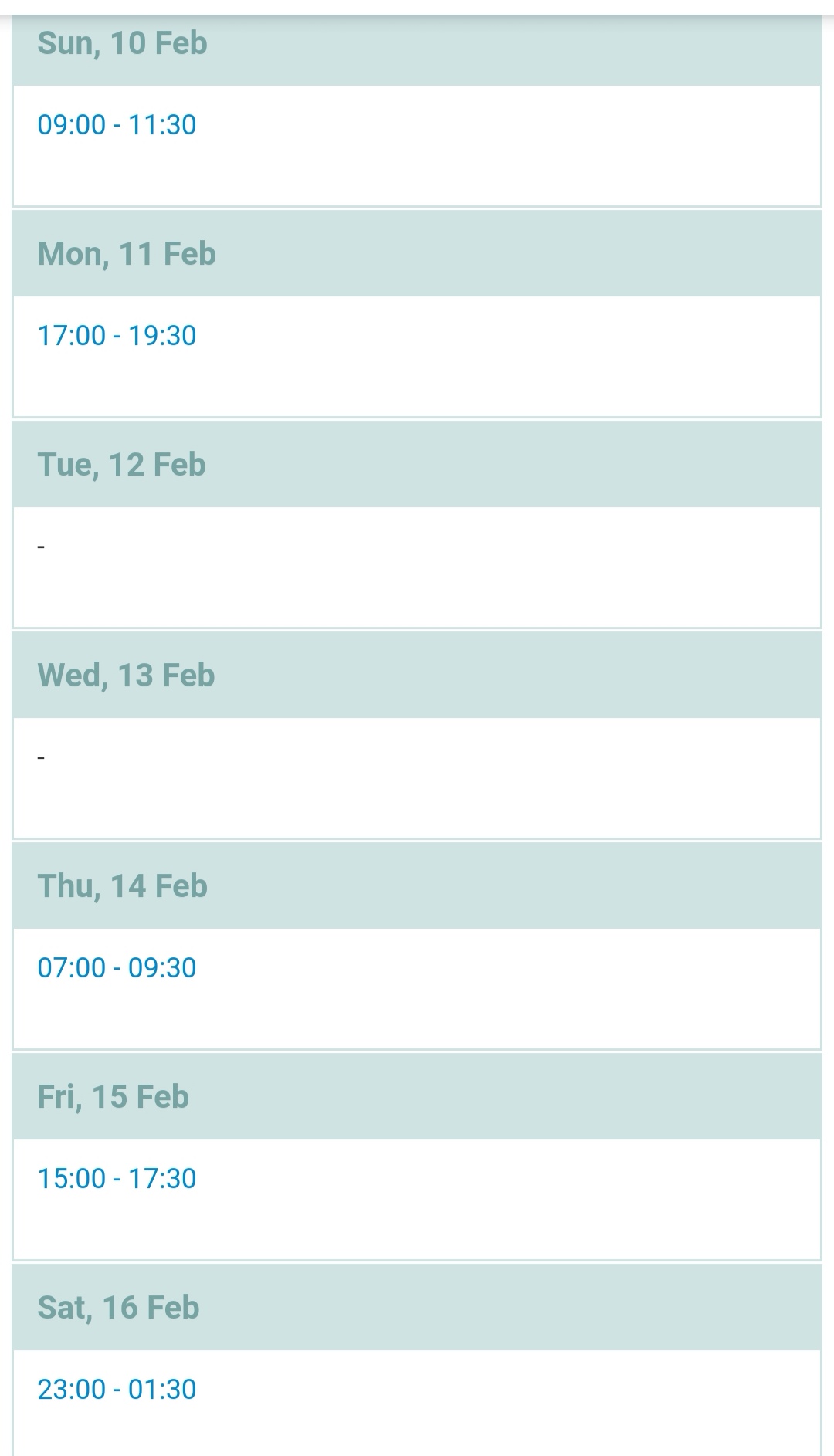The height and width of the screenshot is (1456, 834).
Task: Tap the 15:00 - 17:30 Friday slot
Action: 117,1178
